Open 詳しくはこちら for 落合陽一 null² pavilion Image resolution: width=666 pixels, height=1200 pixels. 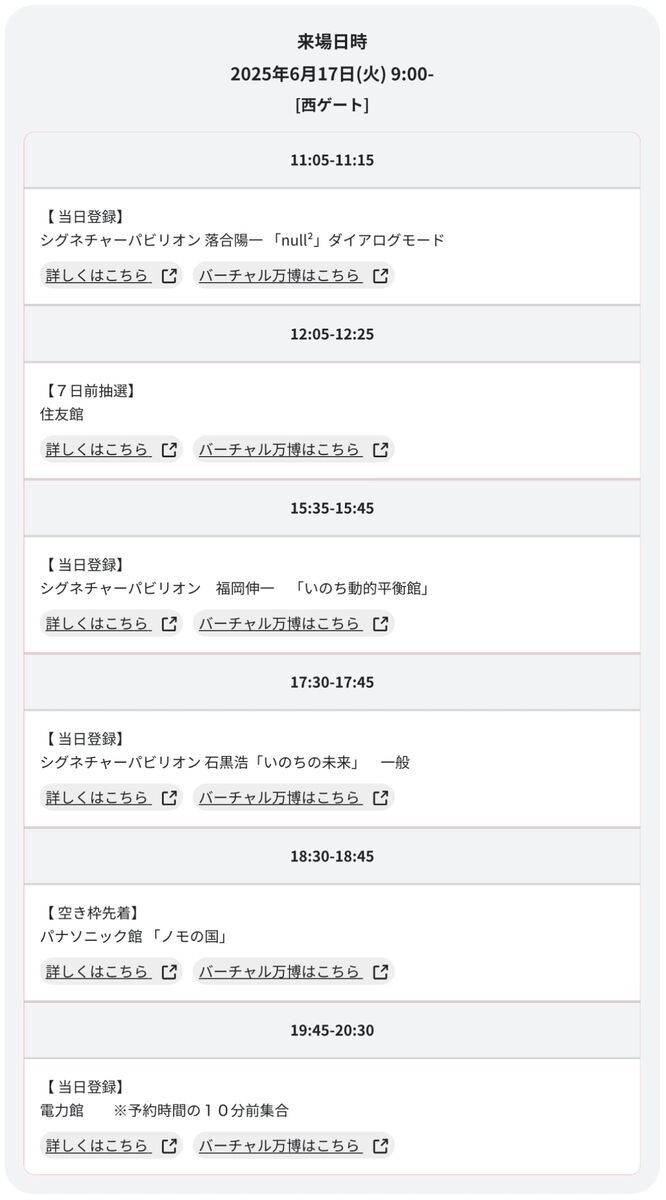(111, 275)
